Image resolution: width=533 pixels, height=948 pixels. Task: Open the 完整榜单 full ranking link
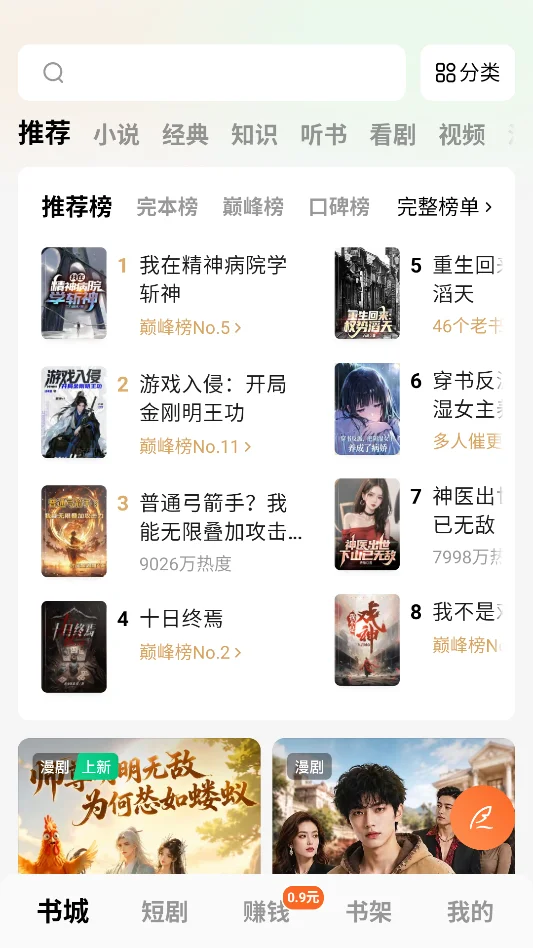pos(445,207)
